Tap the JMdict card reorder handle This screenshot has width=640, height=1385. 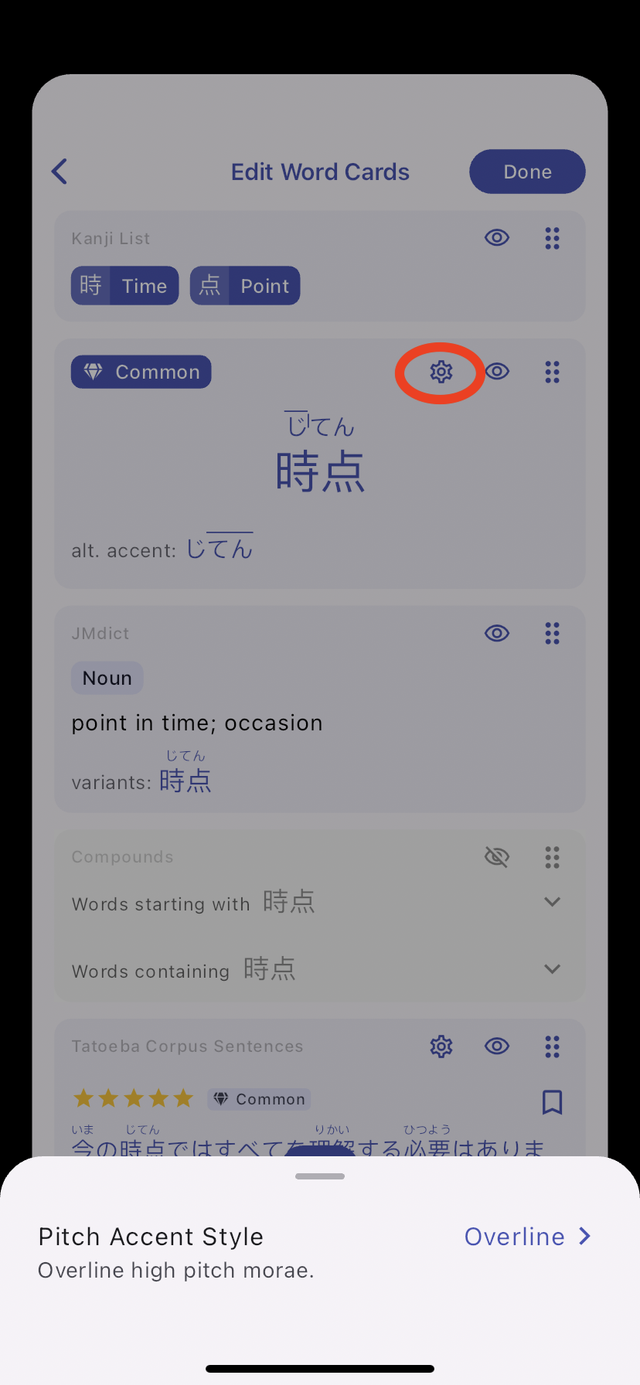pyautogui.click(x=552, y=633)
